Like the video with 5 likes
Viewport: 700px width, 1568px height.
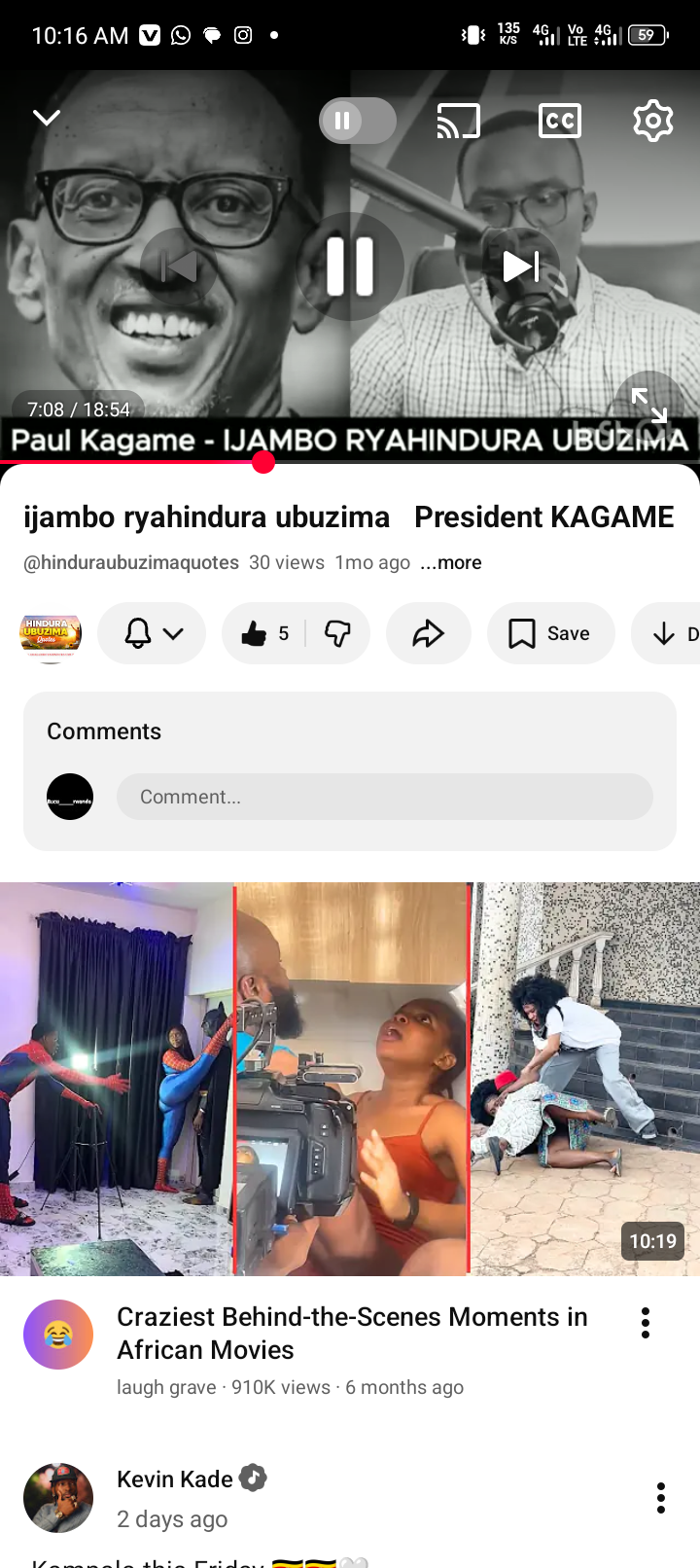264,634
